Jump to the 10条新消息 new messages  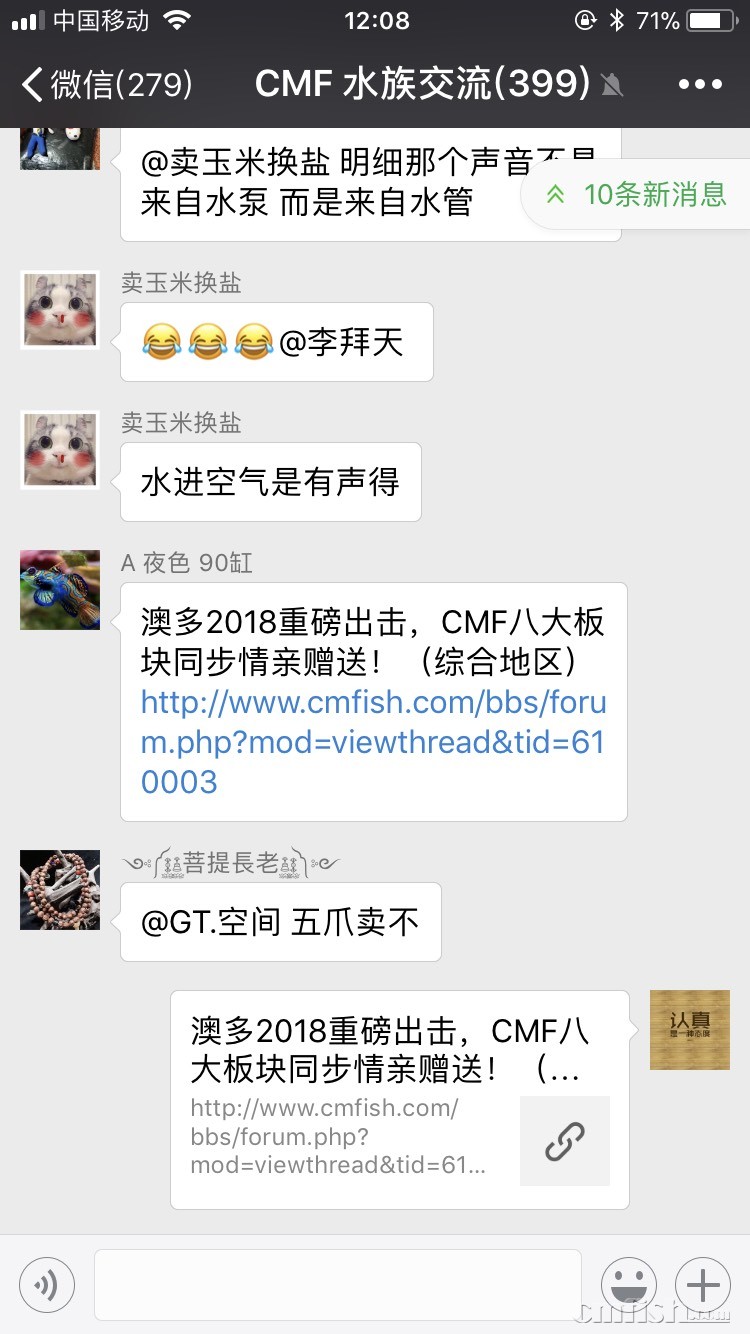pyautogui.click(x=638, y=194)
